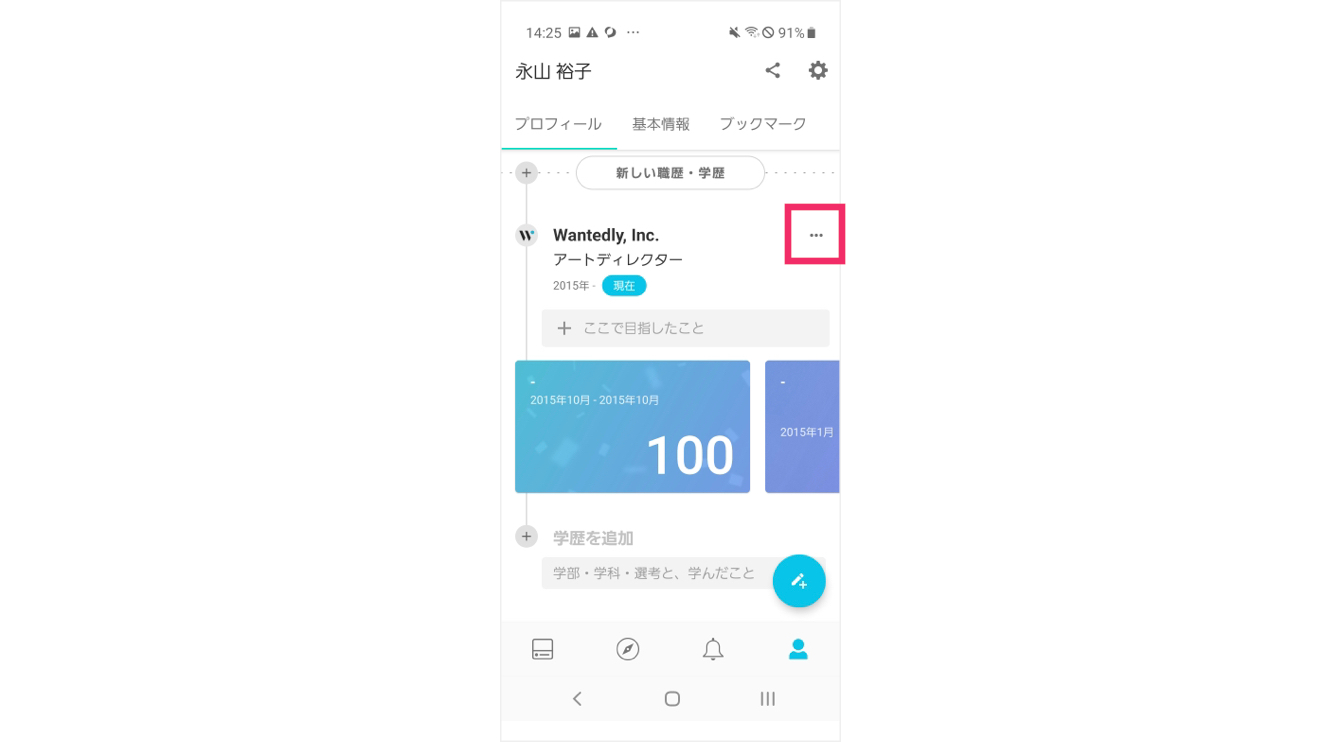1342x742 pixels.
Task: Open the three-dot menu for Wantedly, Inc.
Action: pyautogui.click(x=816, y=235)
